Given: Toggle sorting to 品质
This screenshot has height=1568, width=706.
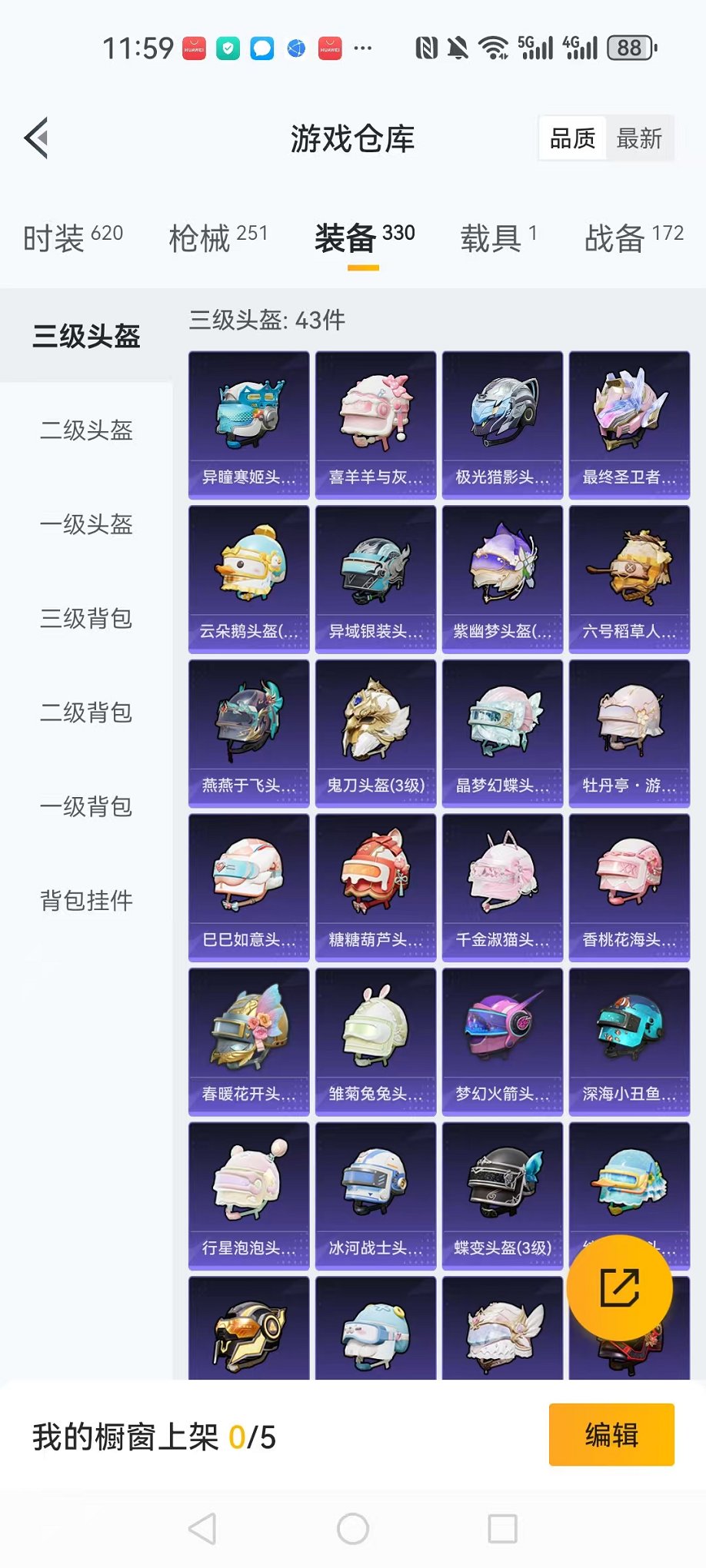Looking at the screenshot, I should [x=571, y=138].
